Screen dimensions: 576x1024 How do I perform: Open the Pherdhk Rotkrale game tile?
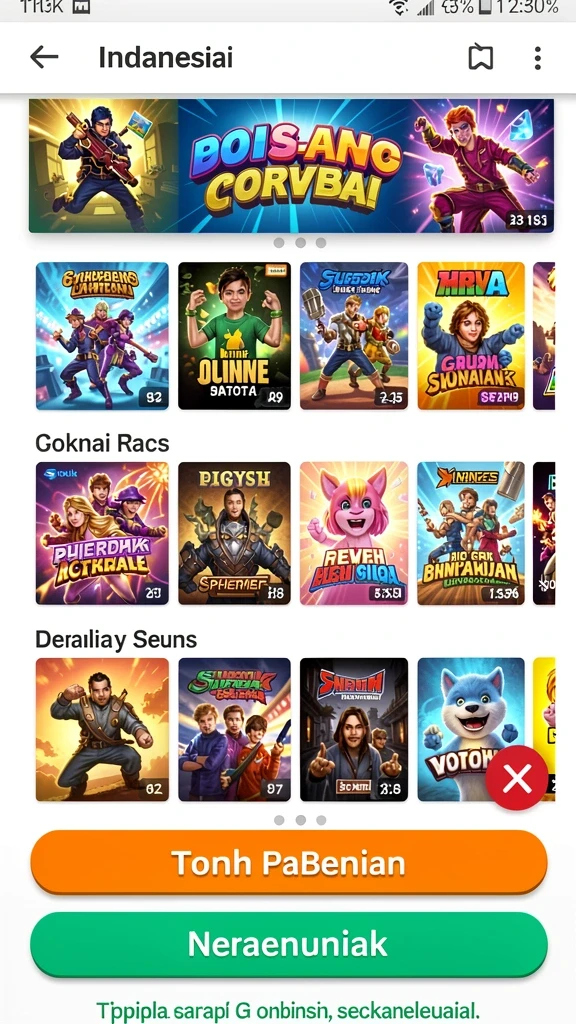point(102,533)
